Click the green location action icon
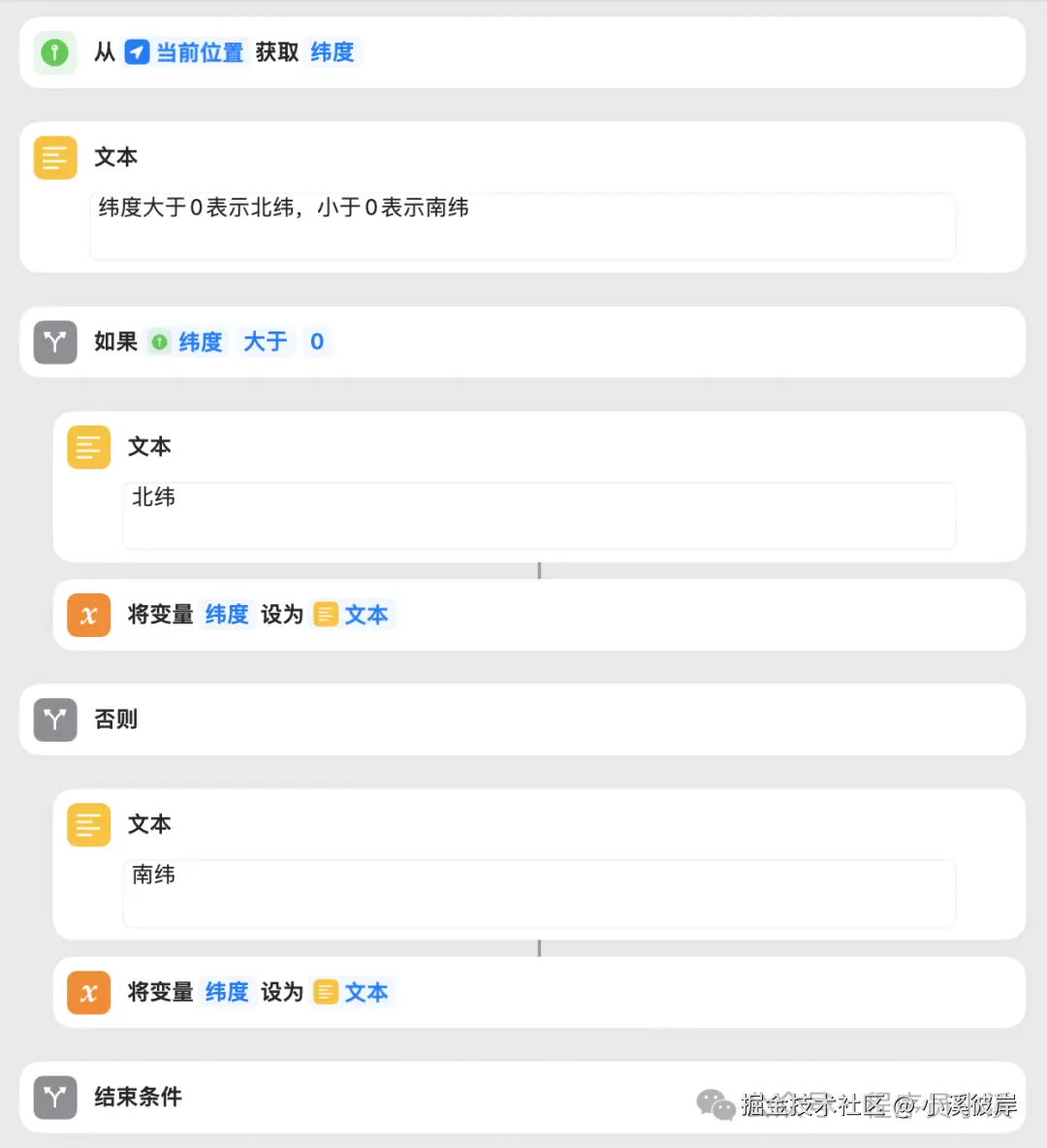 (x=54, y=52)
